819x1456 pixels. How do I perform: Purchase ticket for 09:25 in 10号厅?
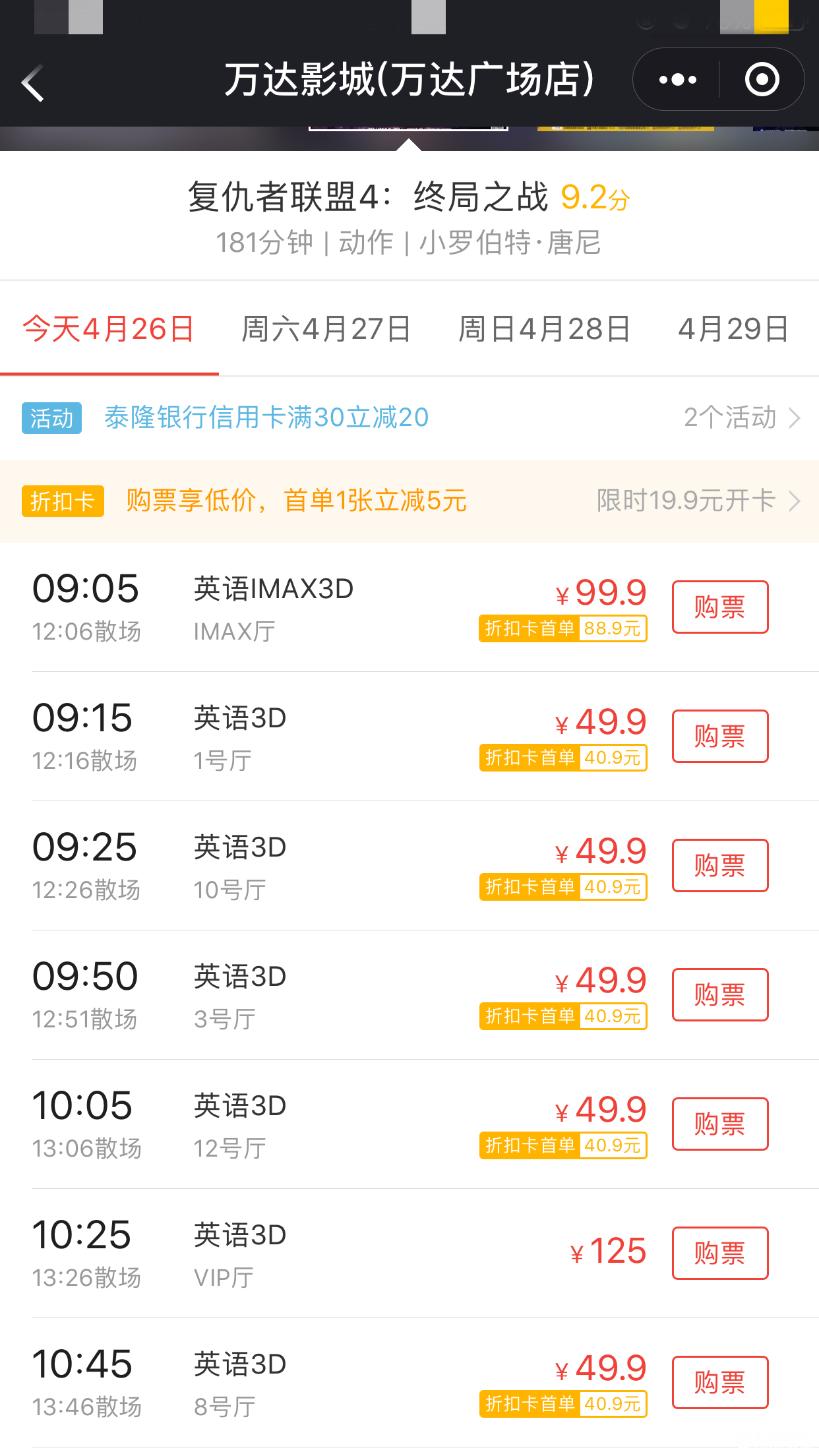pos(719,865)
